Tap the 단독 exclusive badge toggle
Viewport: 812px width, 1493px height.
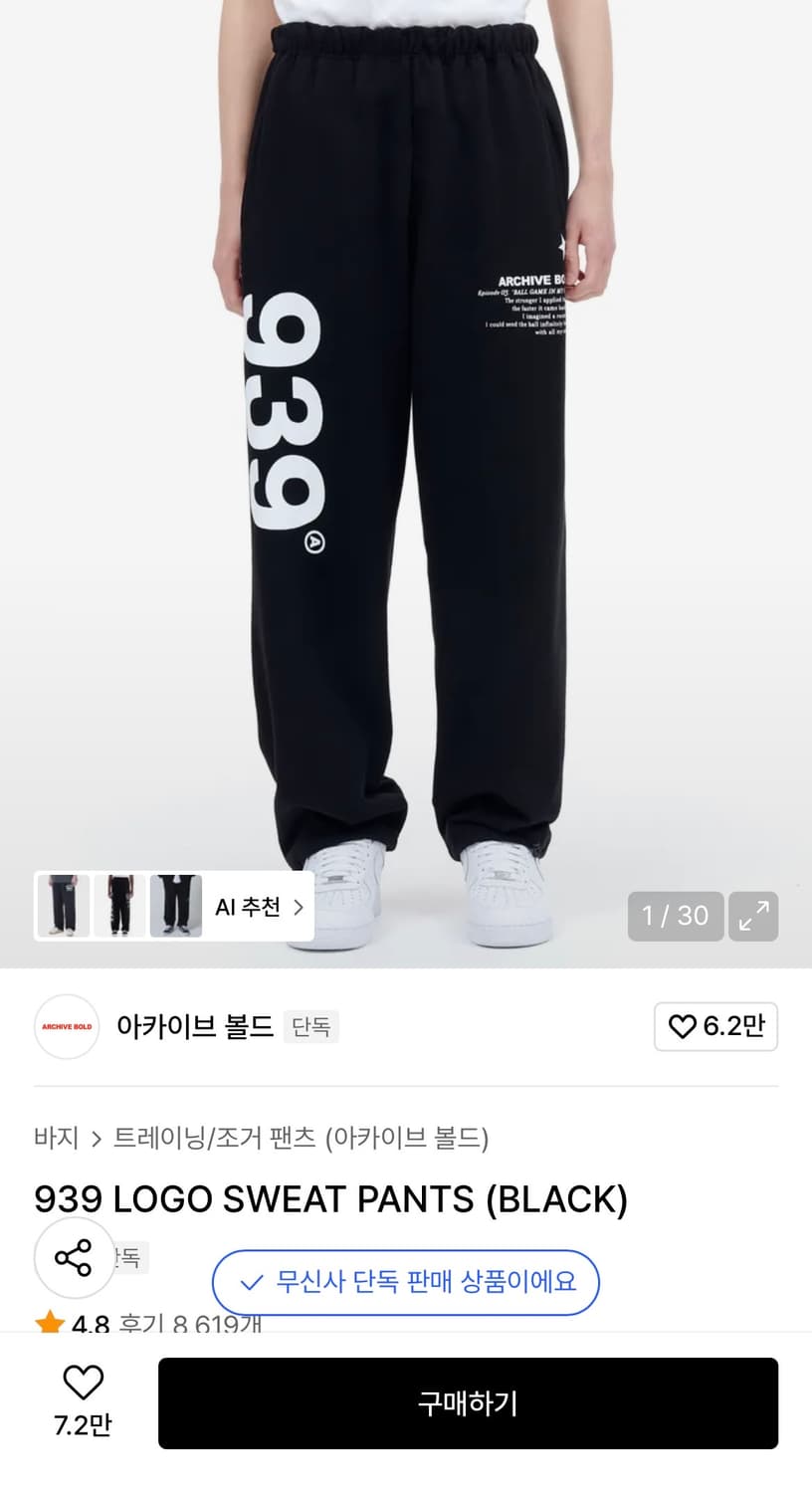pos(310,1026)
